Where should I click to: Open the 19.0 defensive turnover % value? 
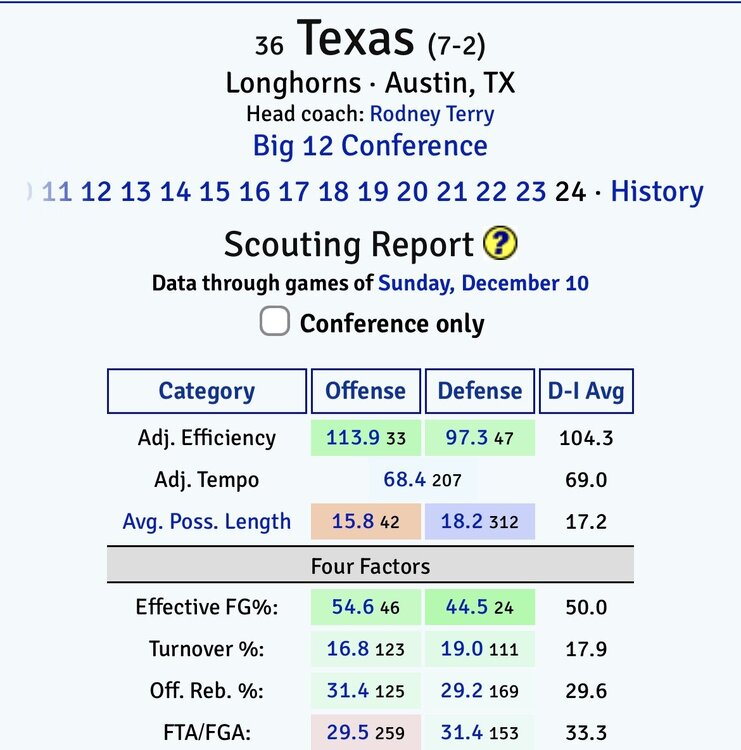click(464, 649)
